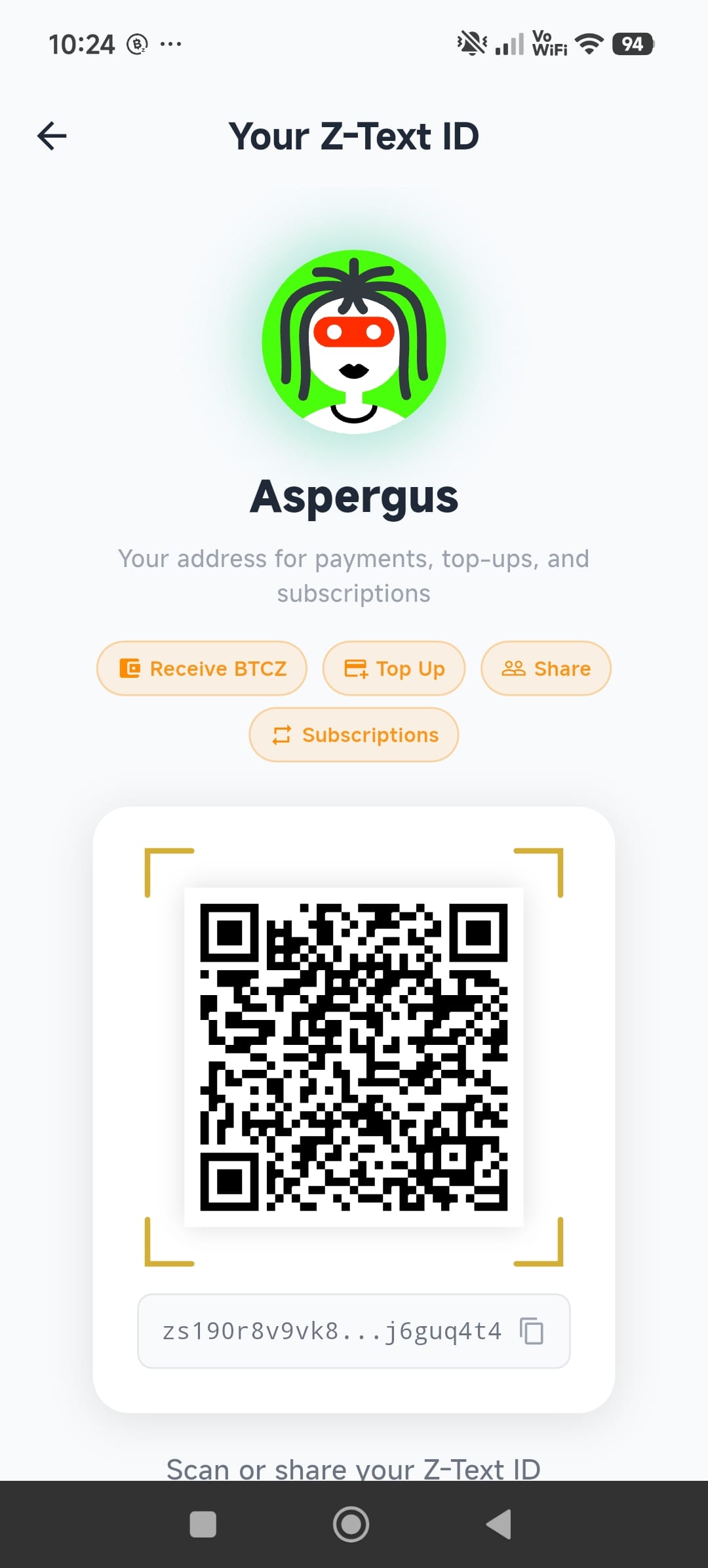Go back using the top-left arrow
The height and width of the screenshot is (1568, 708).
[52, 136]
